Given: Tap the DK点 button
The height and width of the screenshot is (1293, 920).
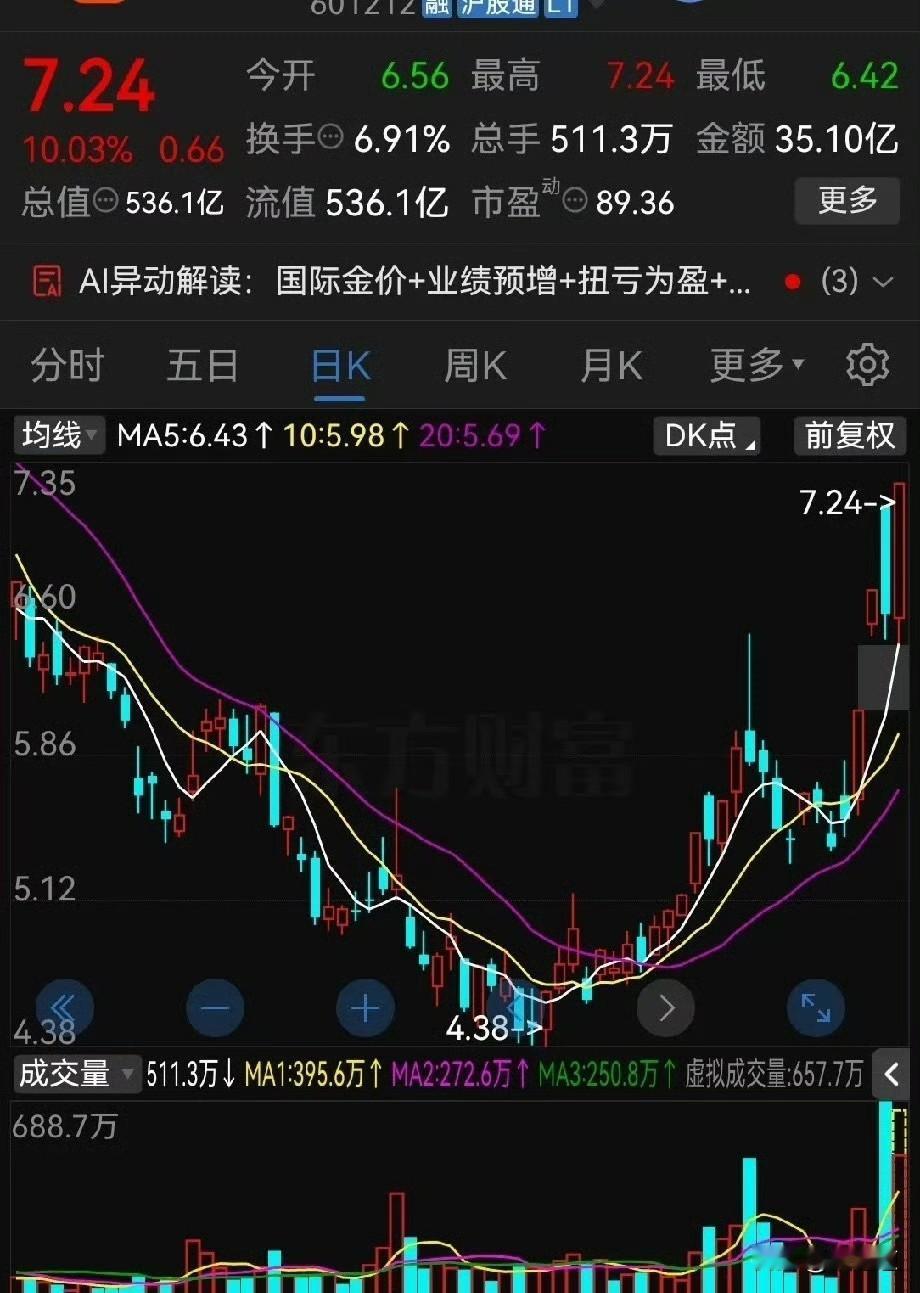Looking at the screenshot, I should [707, 436].
